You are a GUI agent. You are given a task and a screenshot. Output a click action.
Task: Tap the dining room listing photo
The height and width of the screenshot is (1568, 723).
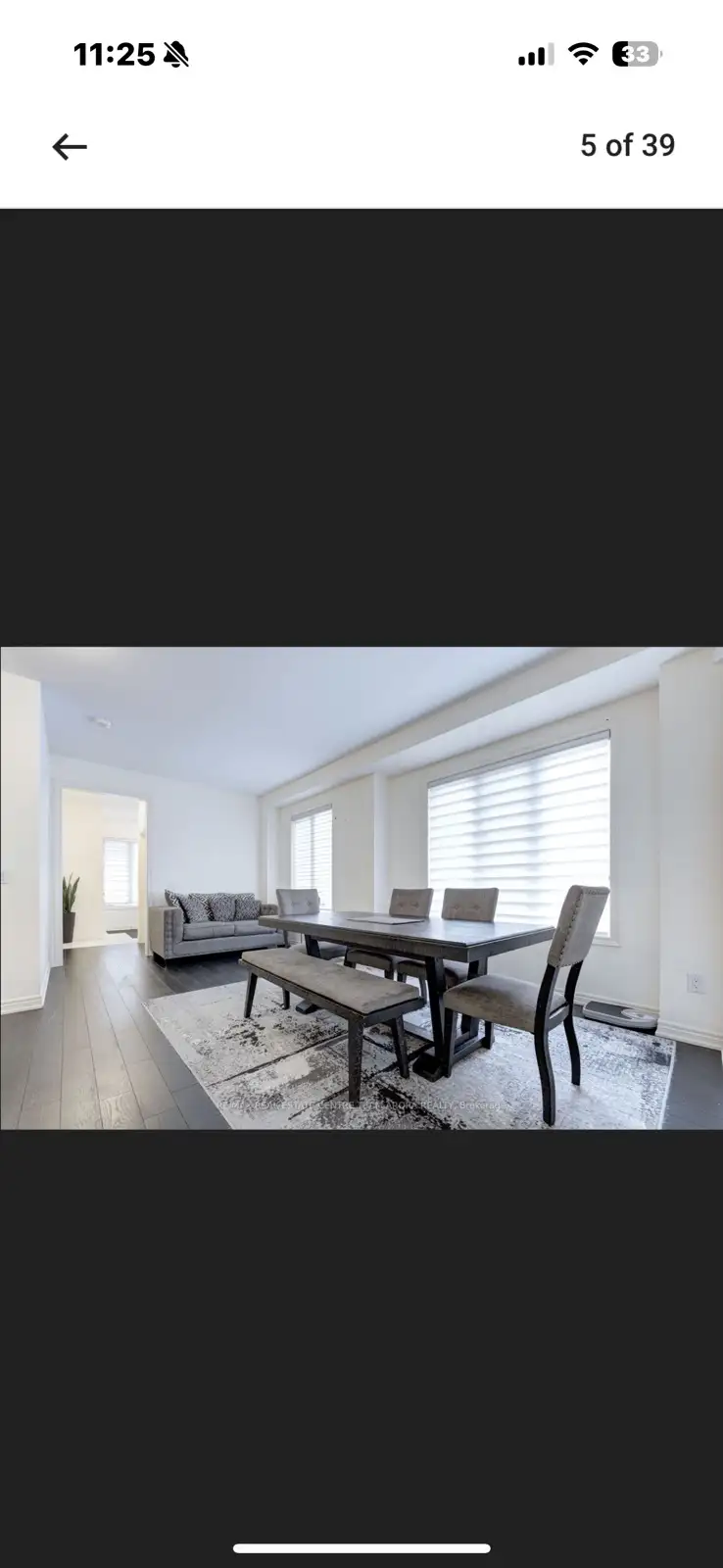361,887
